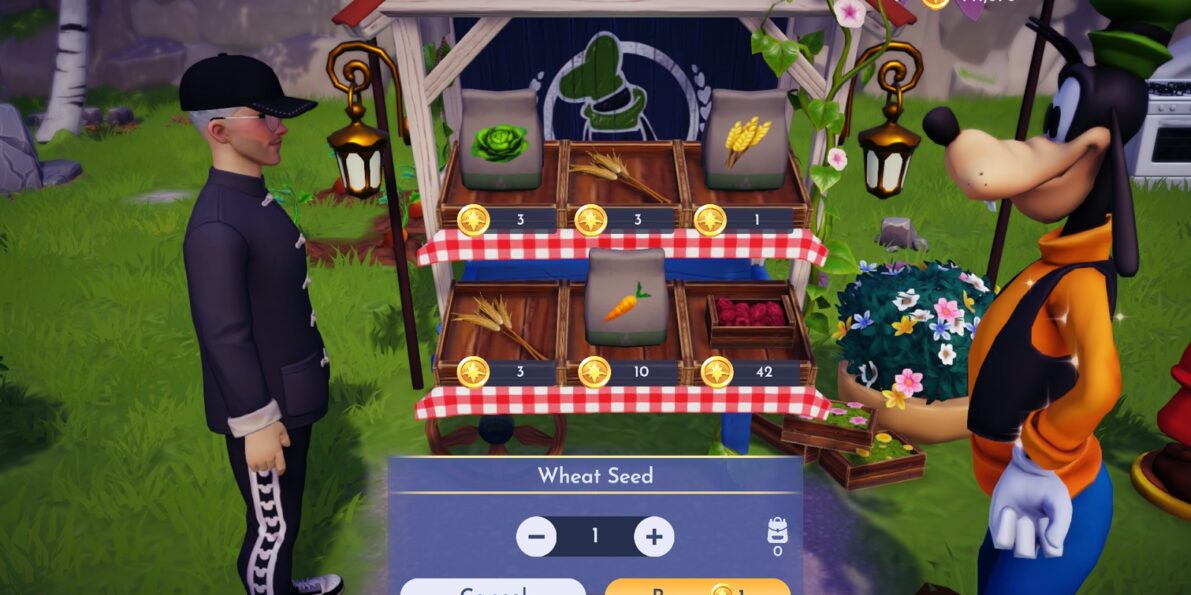
Task: Select the raspberries crate priced 42
Action: 751,316
